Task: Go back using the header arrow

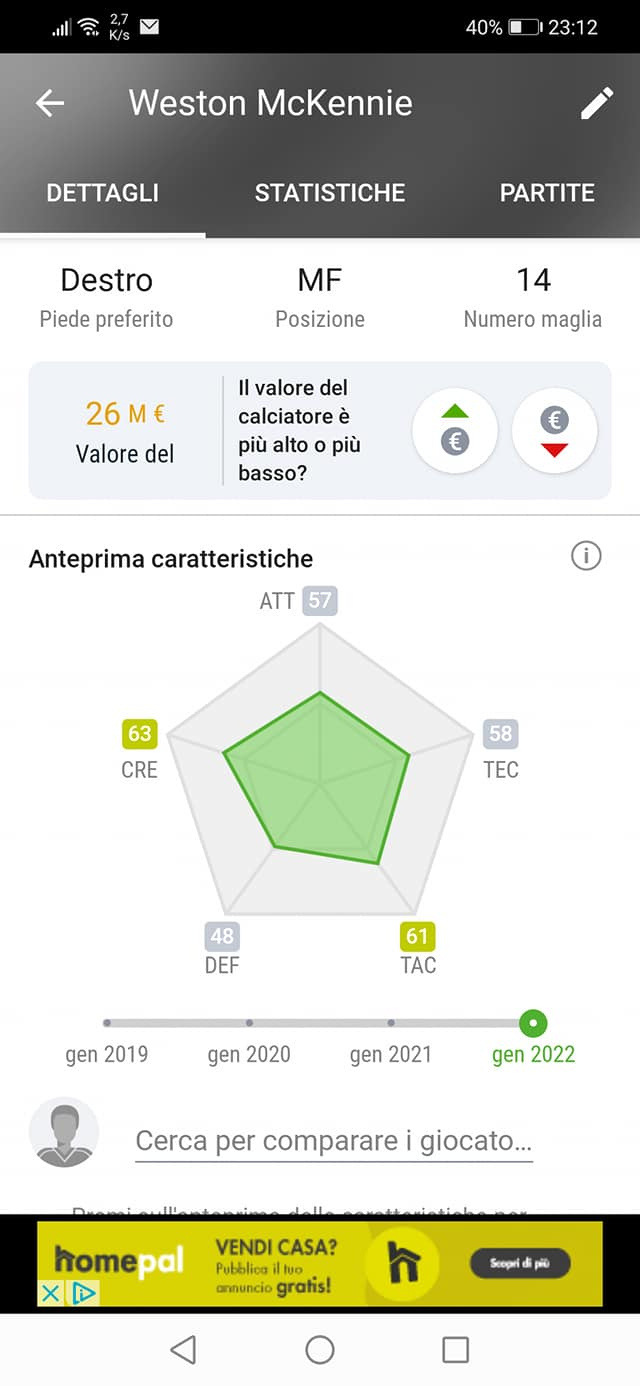Action: click(x=50, y=103)
